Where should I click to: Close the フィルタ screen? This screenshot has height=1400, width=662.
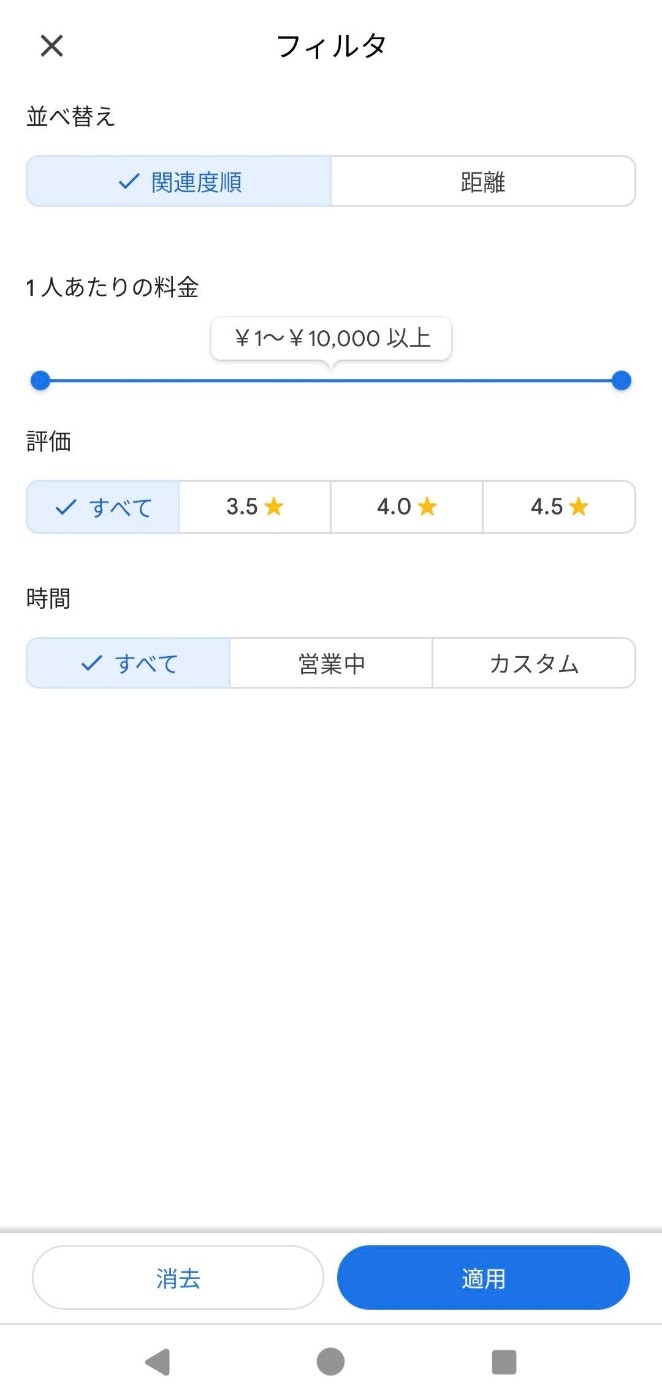[x=51, y=46]
